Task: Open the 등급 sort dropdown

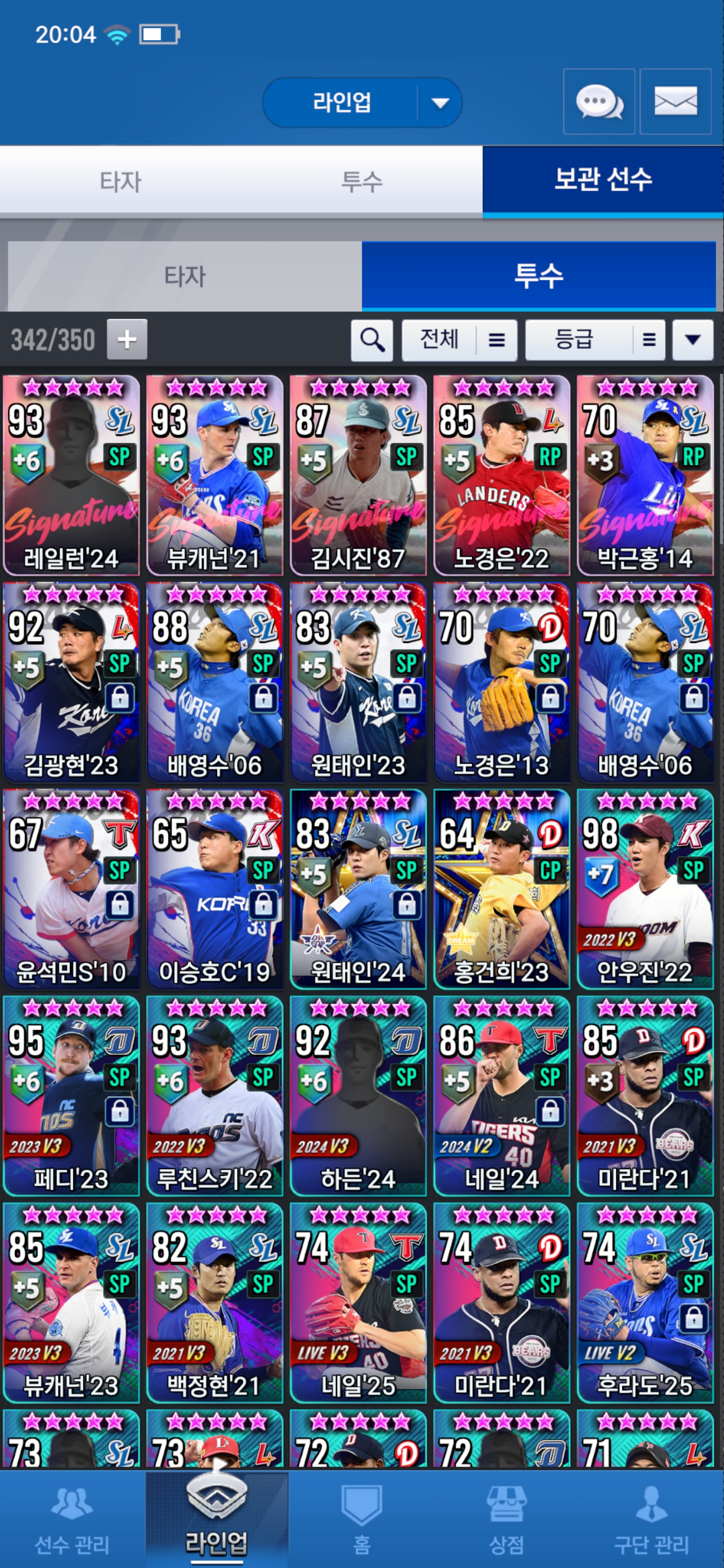Action: pos(594,340)
